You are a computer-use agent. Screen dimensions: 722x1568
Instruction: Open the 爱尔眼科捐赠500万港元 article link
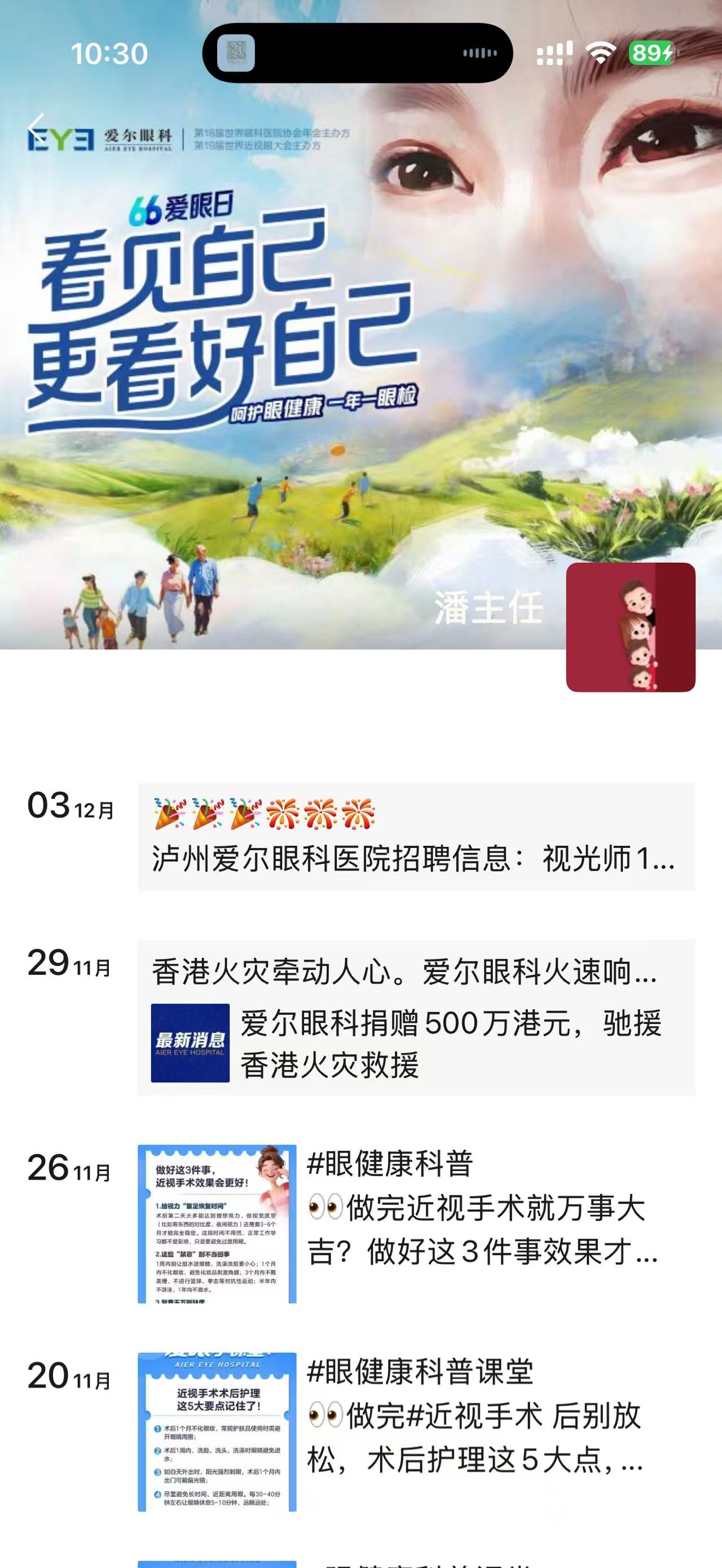(416, 1043)
